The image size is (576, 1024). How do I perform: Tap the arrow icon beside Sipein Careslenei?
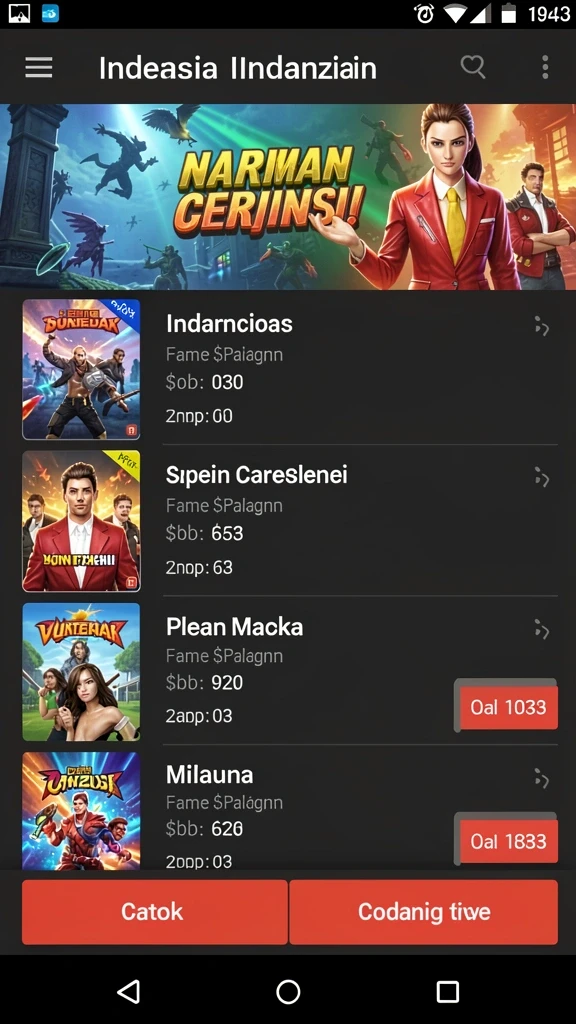[x=541, y=477]
